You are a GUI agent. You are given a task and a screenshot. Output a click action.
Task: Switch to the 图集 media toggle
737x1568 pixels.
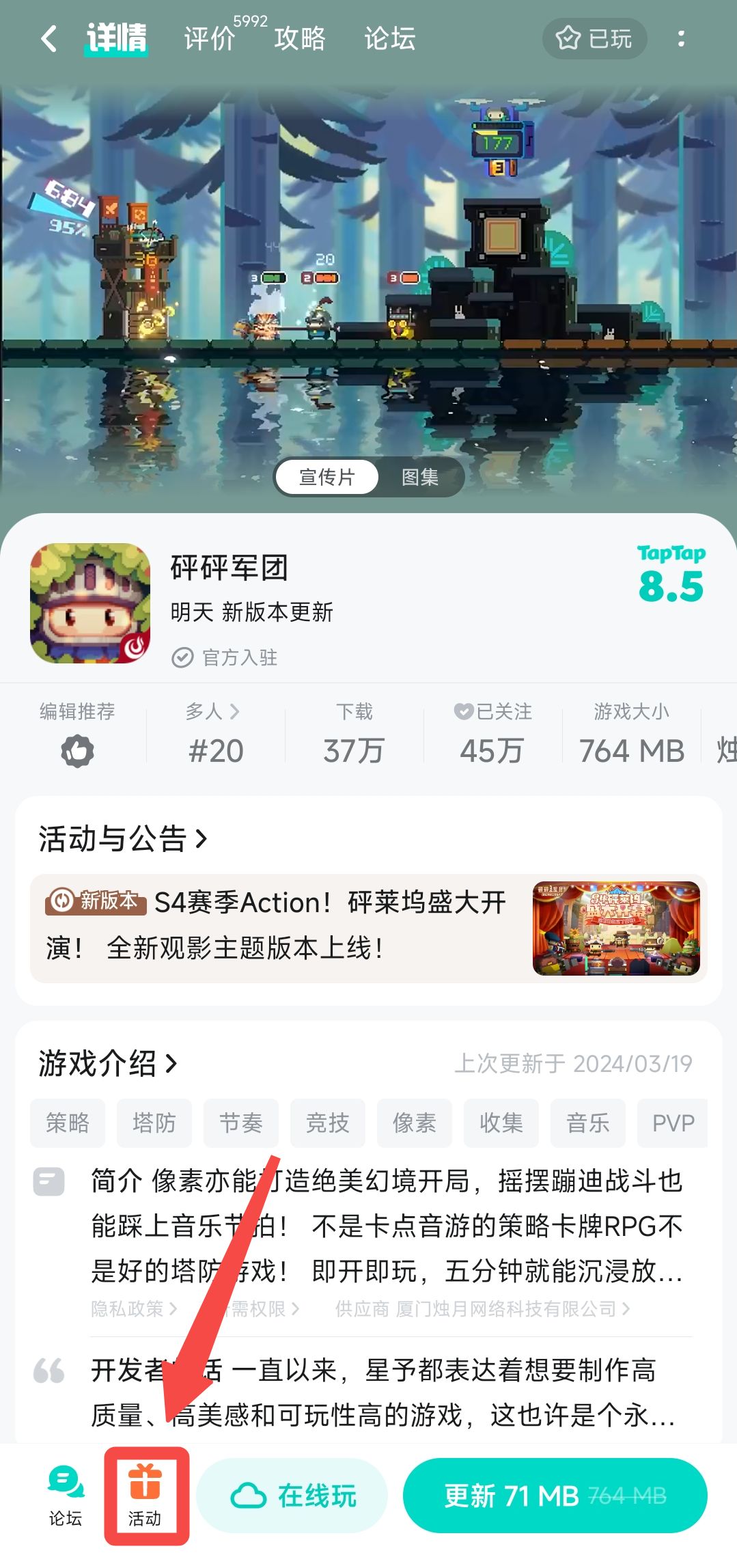pyautogui.click(x=422, y=476)
